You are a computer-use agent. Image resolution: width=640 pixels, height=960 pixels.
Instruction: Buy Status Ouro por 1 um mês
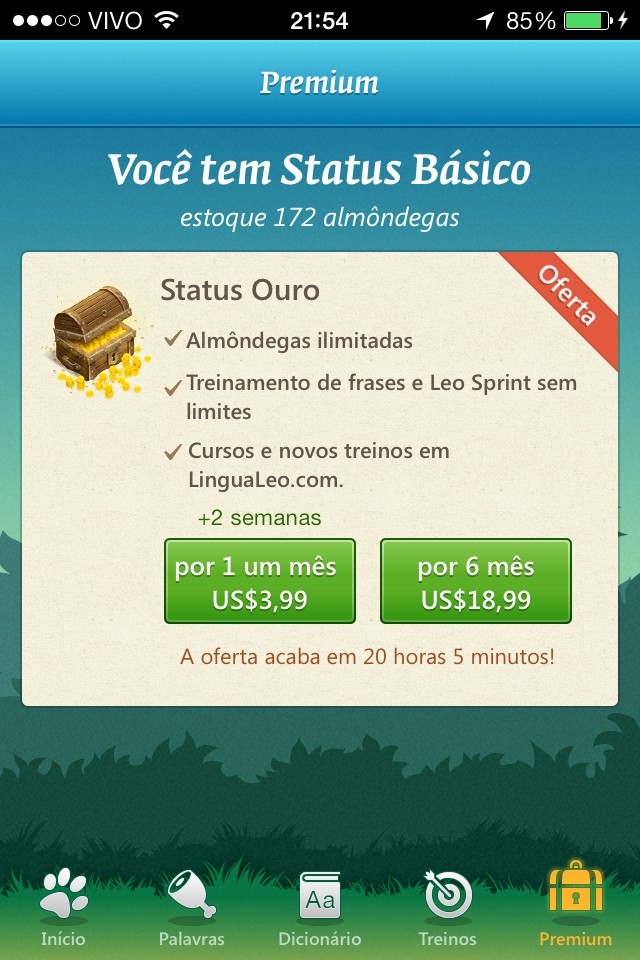click(259, 581)
